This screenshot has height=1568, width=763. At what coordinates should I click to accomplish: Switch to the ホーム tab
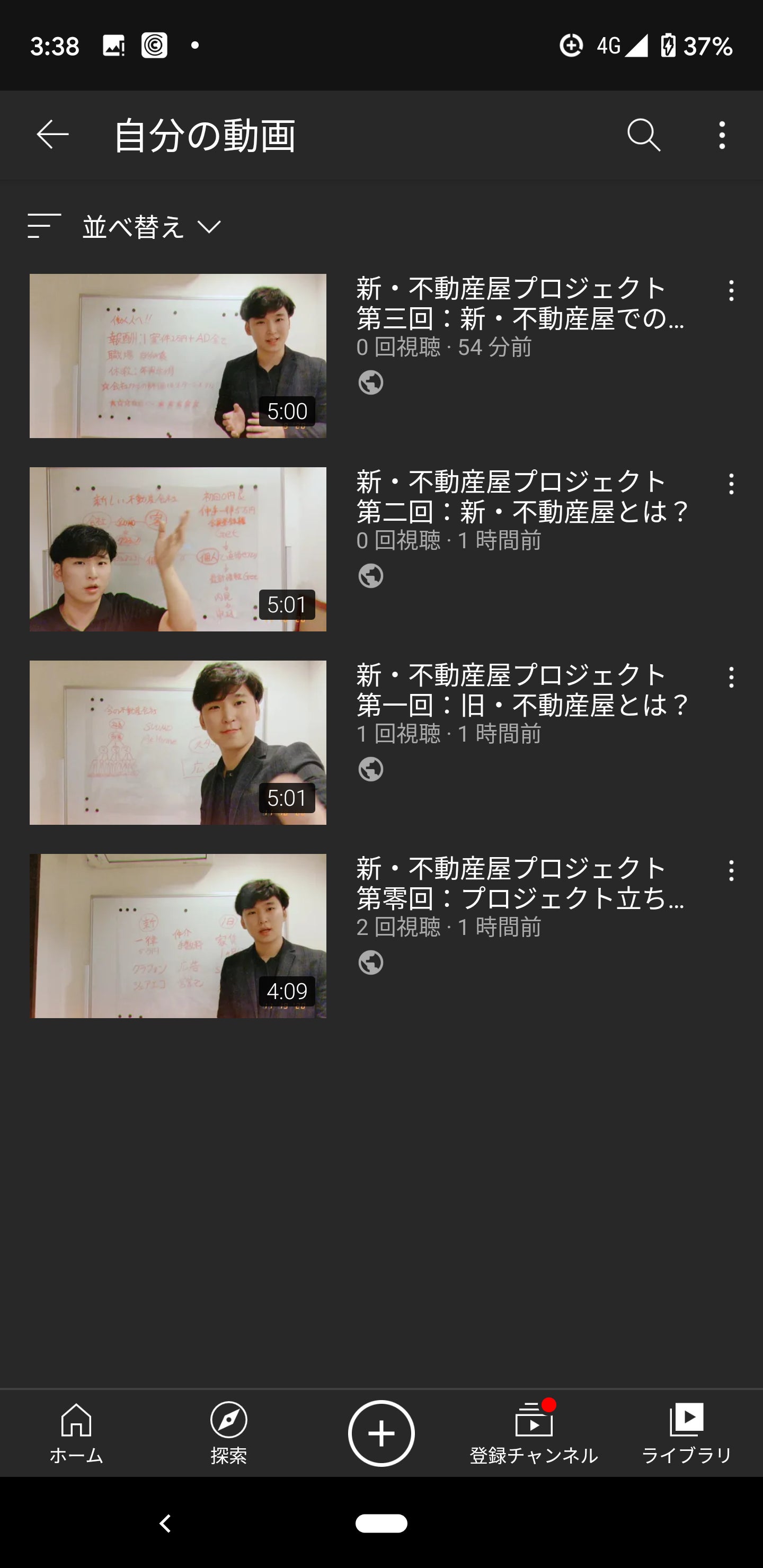[76, 1433]
